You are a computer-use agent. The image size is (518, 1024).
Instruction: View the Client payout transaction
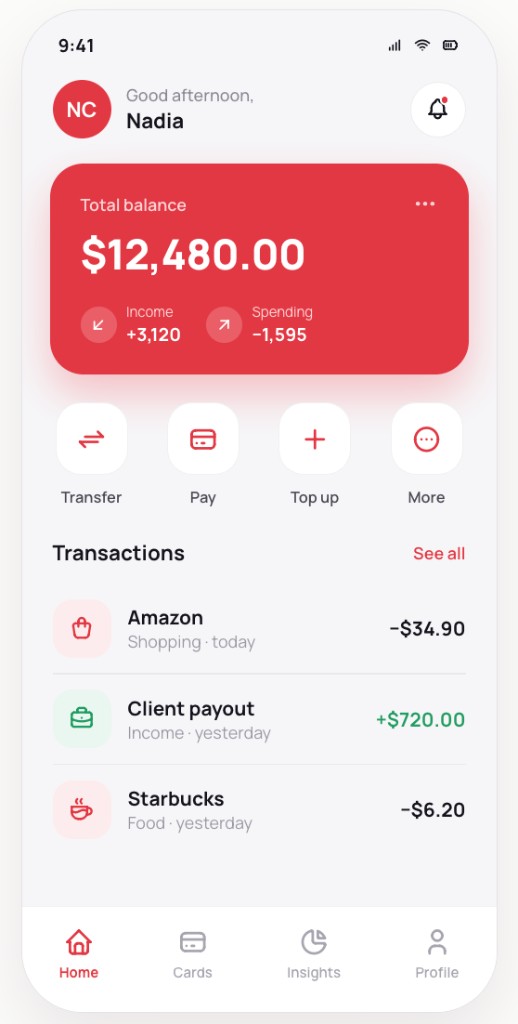pyautogui.click(x=259, y=720)
